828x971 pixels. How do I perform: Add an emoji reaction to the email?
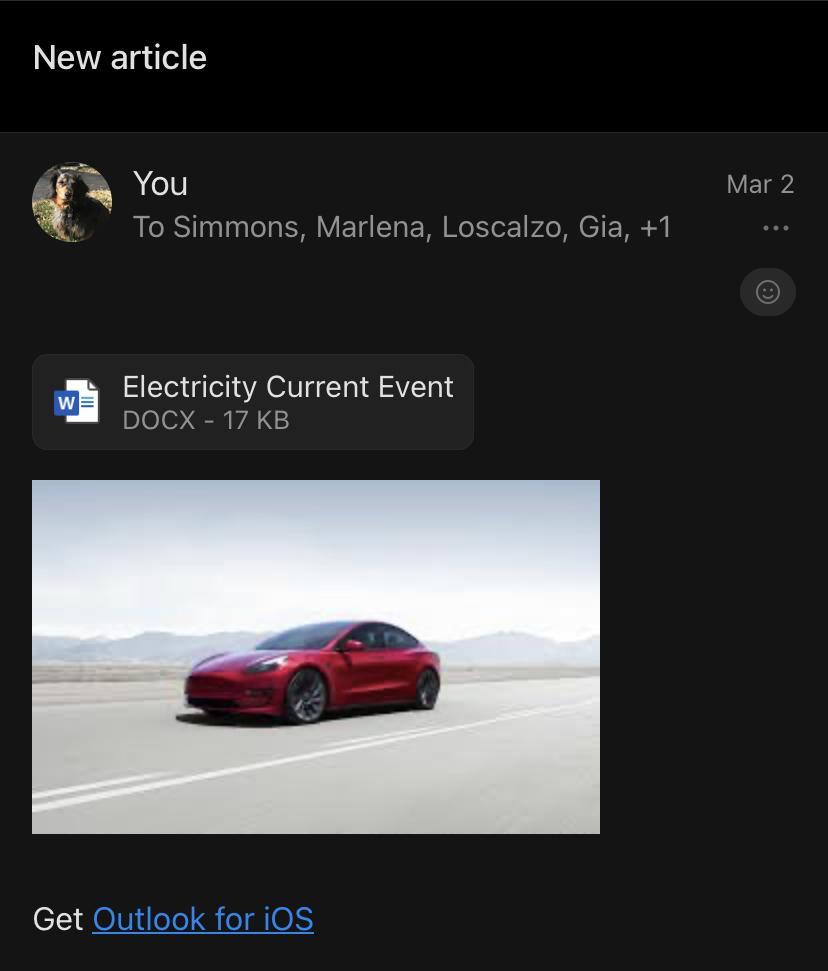pyautogui.click(x=767, y=292)
